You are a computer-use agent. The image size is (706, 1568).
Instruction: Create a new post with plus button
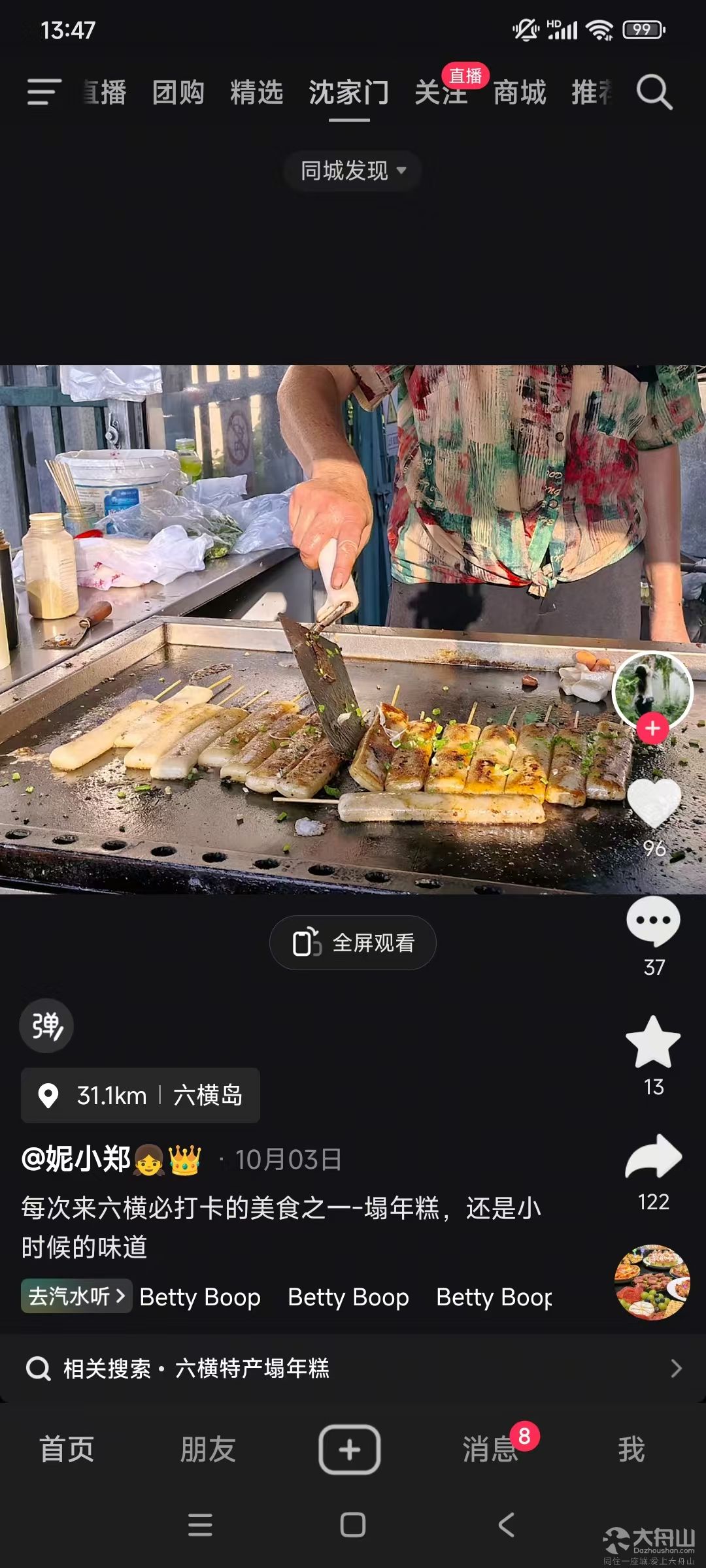(x=350, y=1449)
